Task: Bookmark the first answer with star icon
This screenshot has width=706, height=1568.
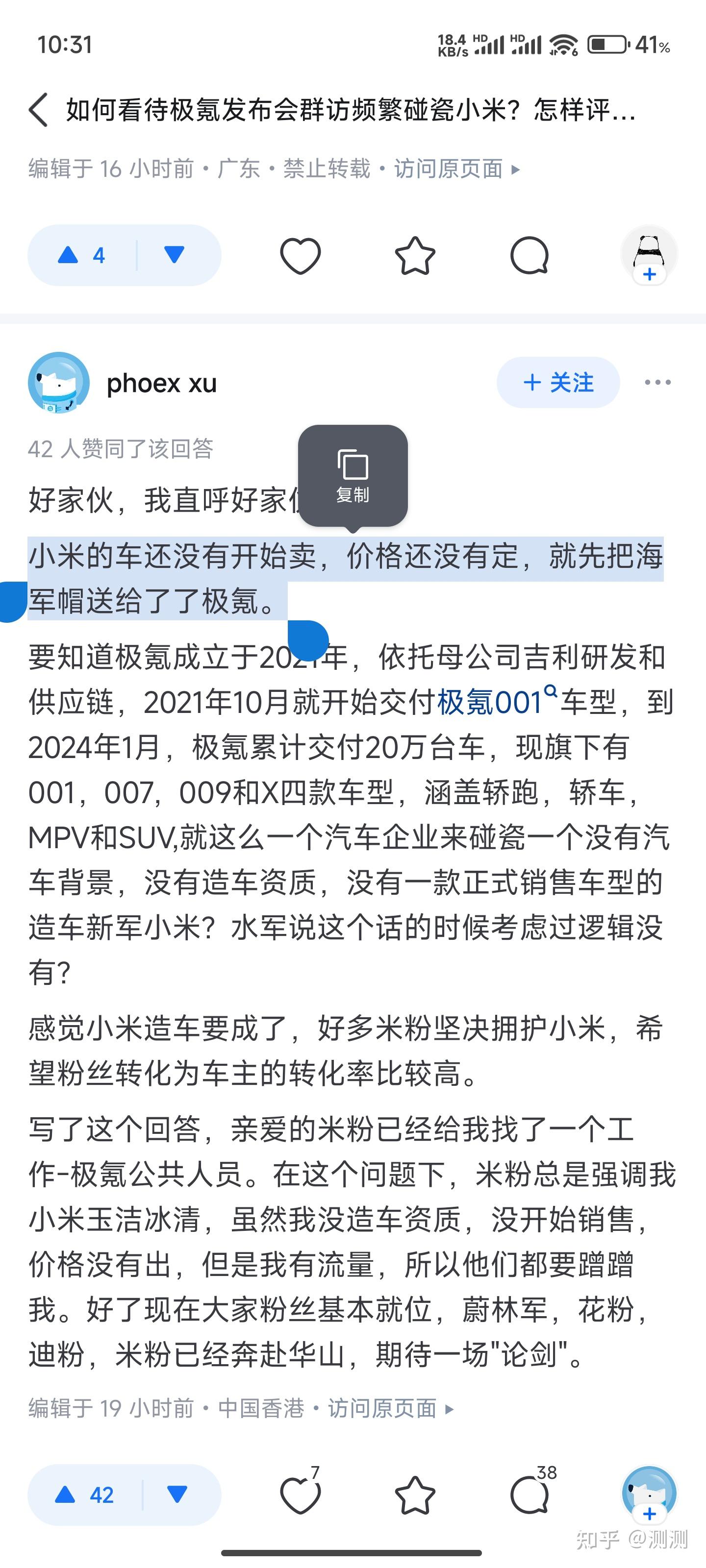Action: tap(415, 255)
